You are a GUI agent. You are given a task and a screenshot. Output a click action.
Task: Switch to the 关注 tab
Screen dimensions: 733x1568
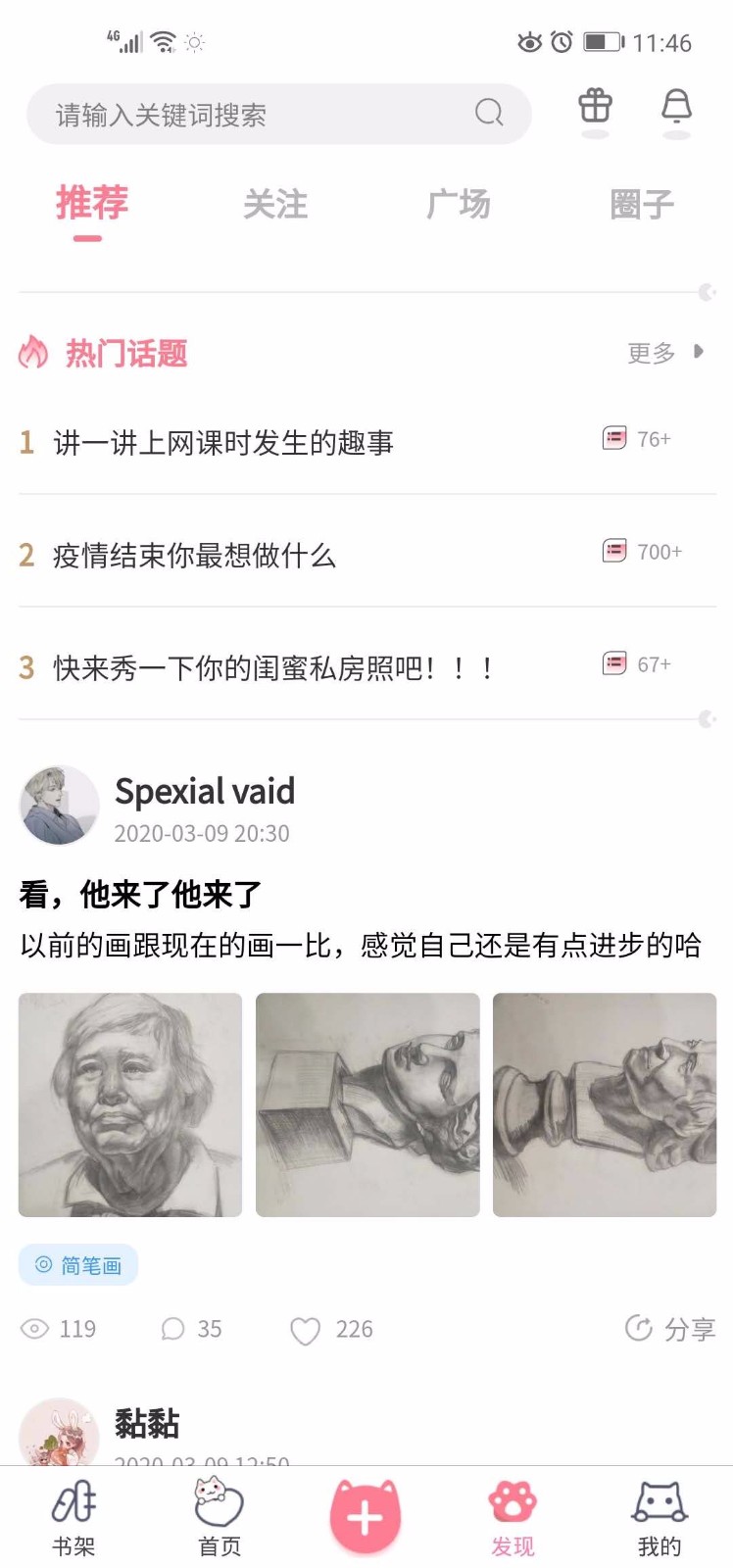277,205
